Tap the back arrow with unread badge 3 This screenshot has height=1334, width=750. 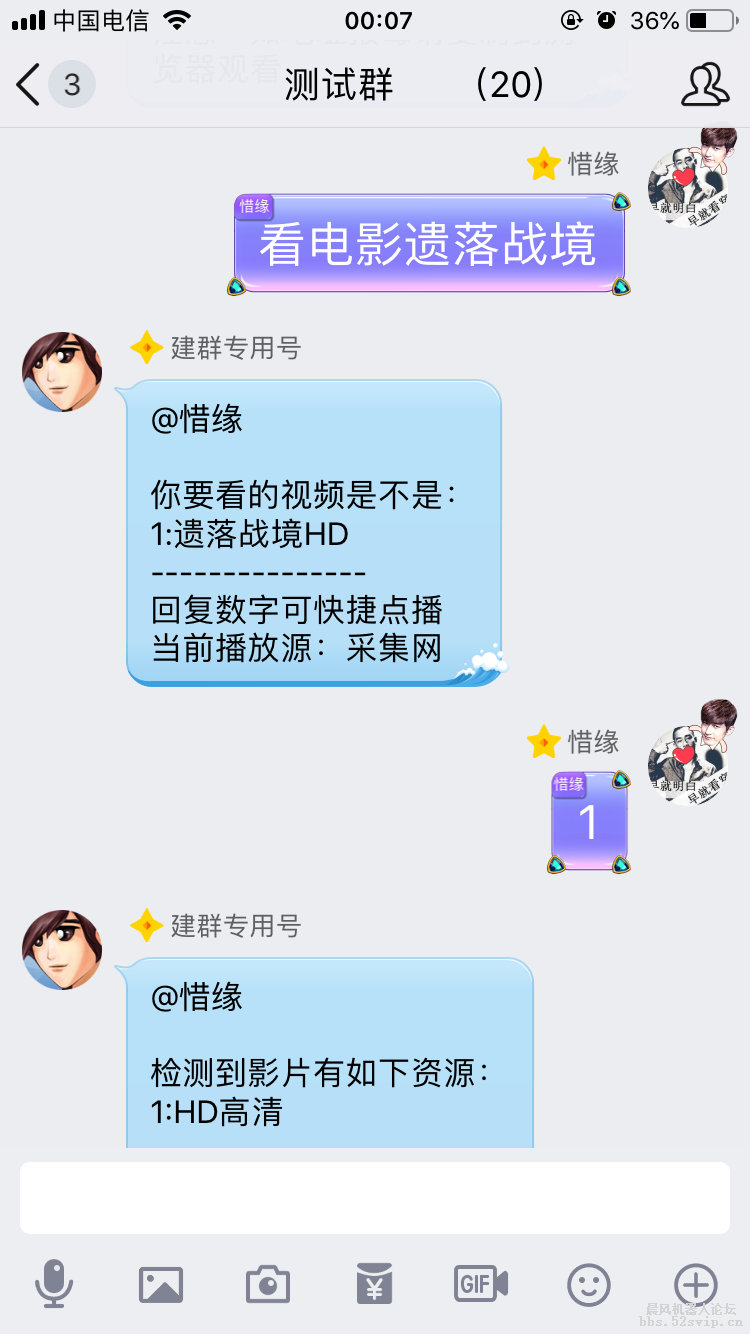coord(45,86)
